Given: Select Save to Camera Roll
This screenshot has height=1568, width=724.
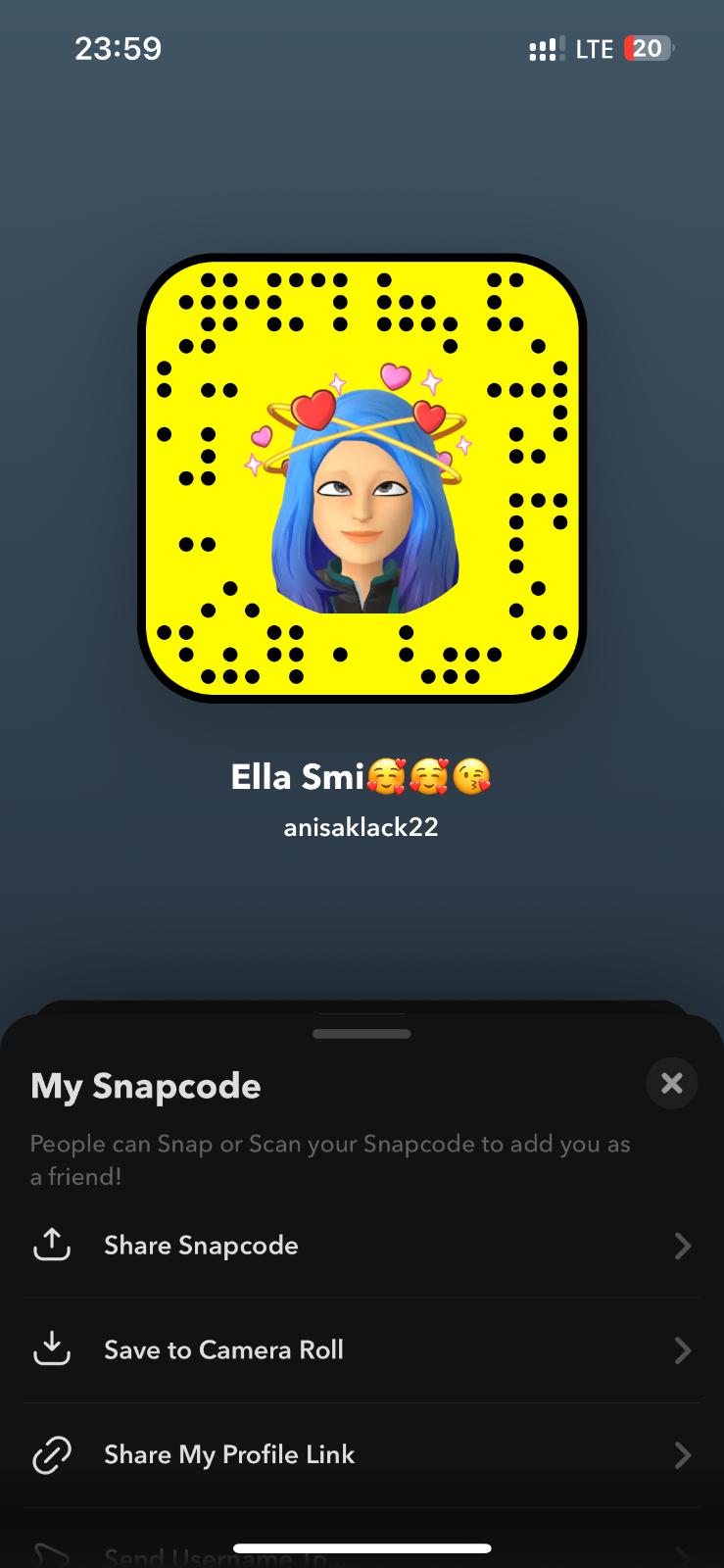Looking at the screenshot, I should click(361, 1350).
